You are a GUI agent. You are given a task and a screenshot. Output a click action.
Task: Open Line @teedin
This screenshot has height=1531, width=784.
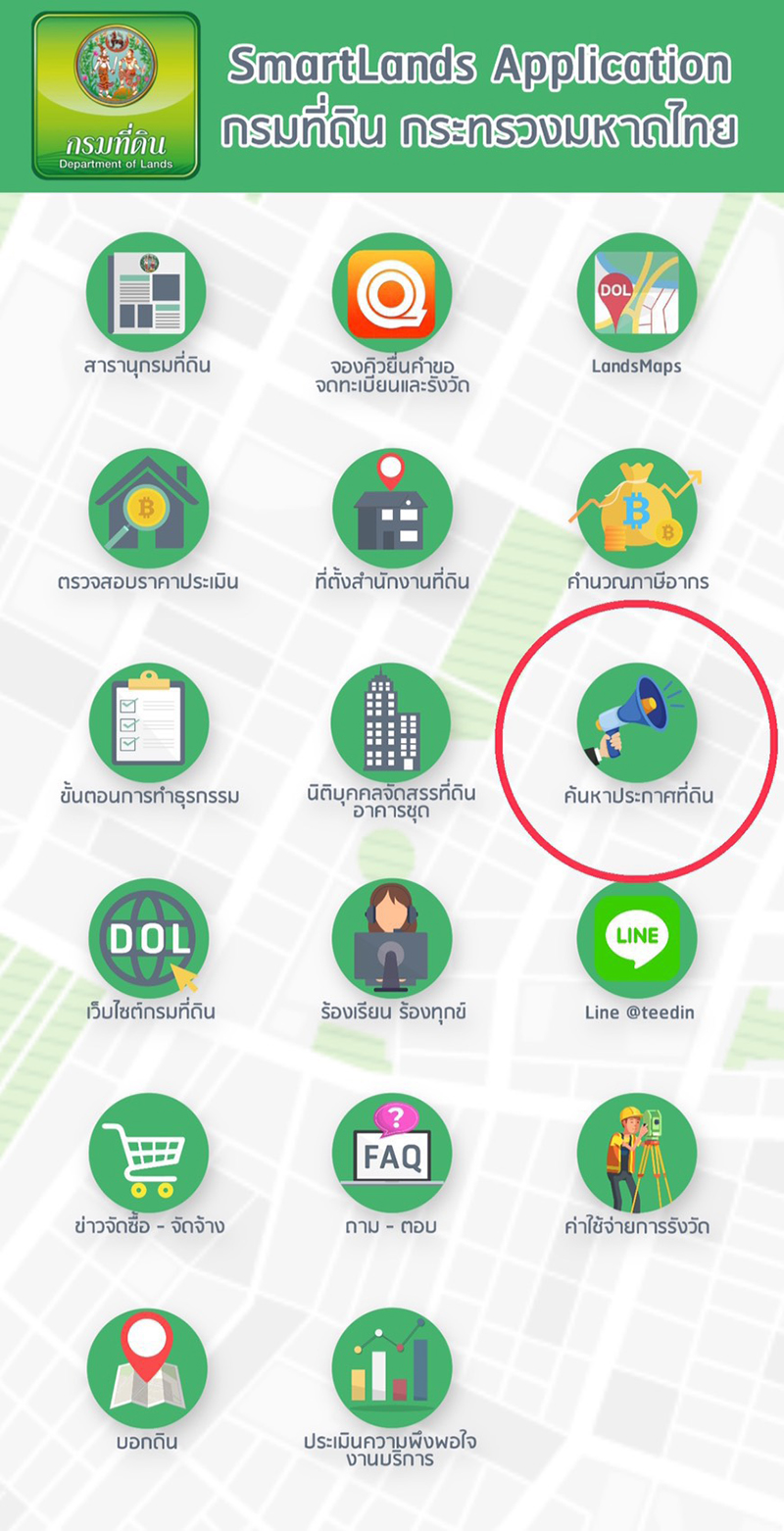point(637,939)
